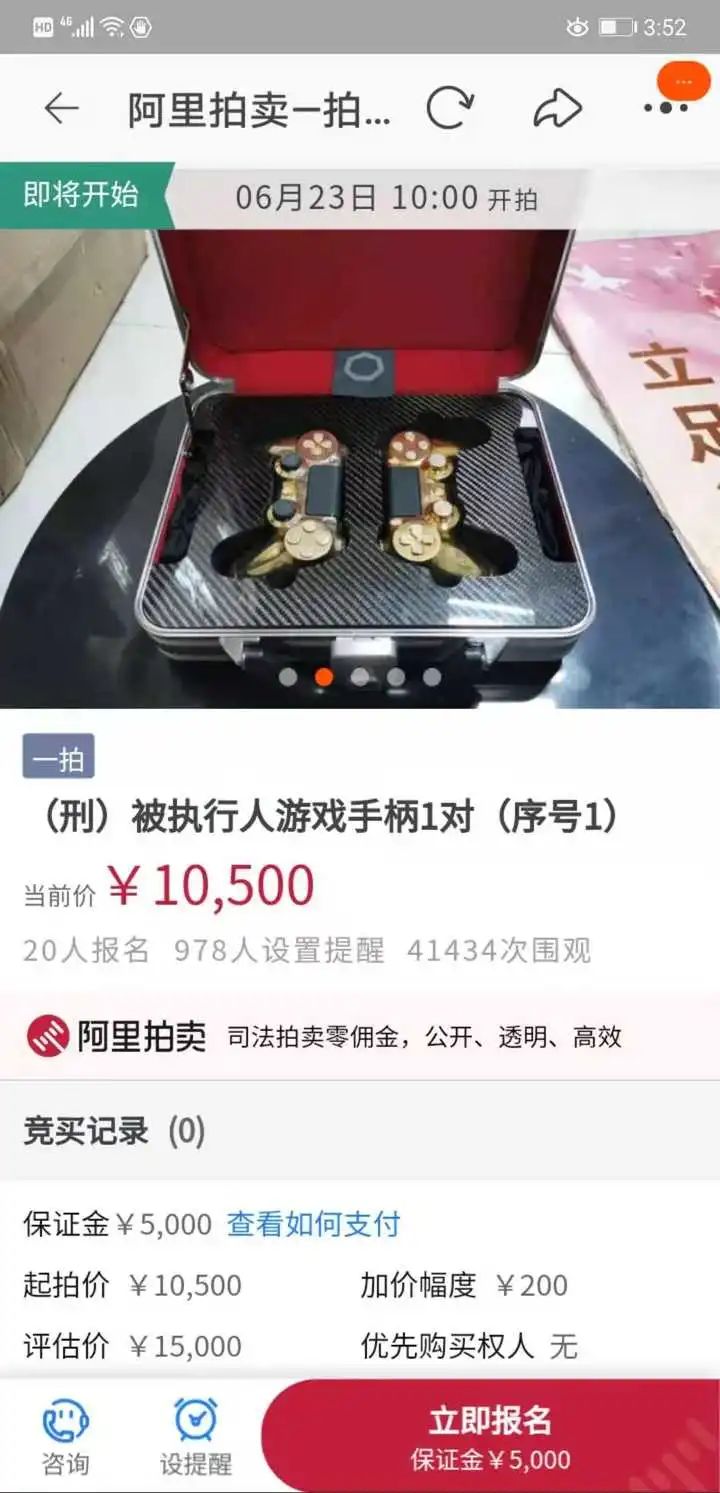Open the 竞买记录 bidding records section
Viewport: 720px width, 1493px height.
pyautogui.click(x=115, y=1131)
